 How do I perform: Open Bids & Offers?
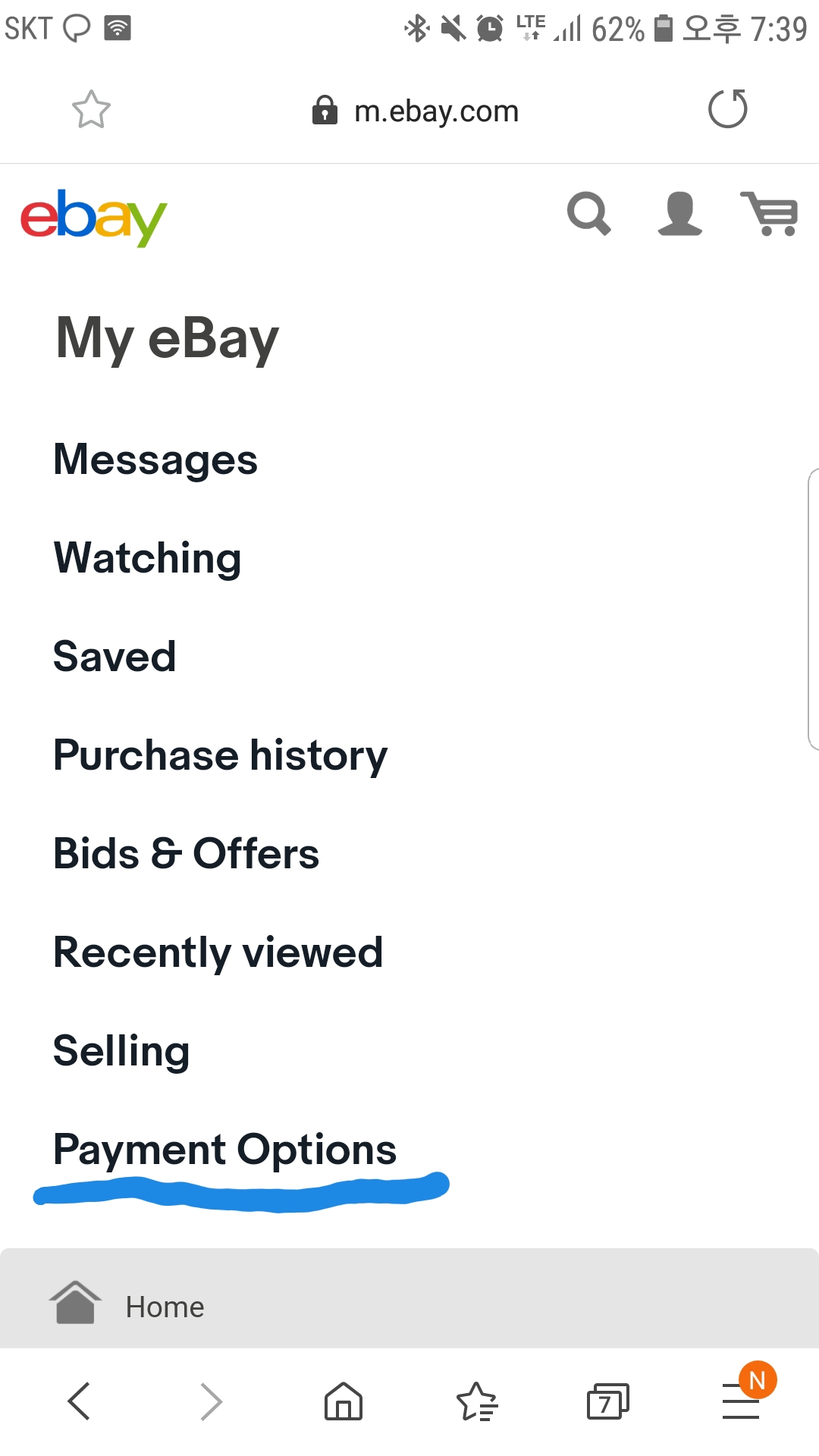[x=186, y=854]
